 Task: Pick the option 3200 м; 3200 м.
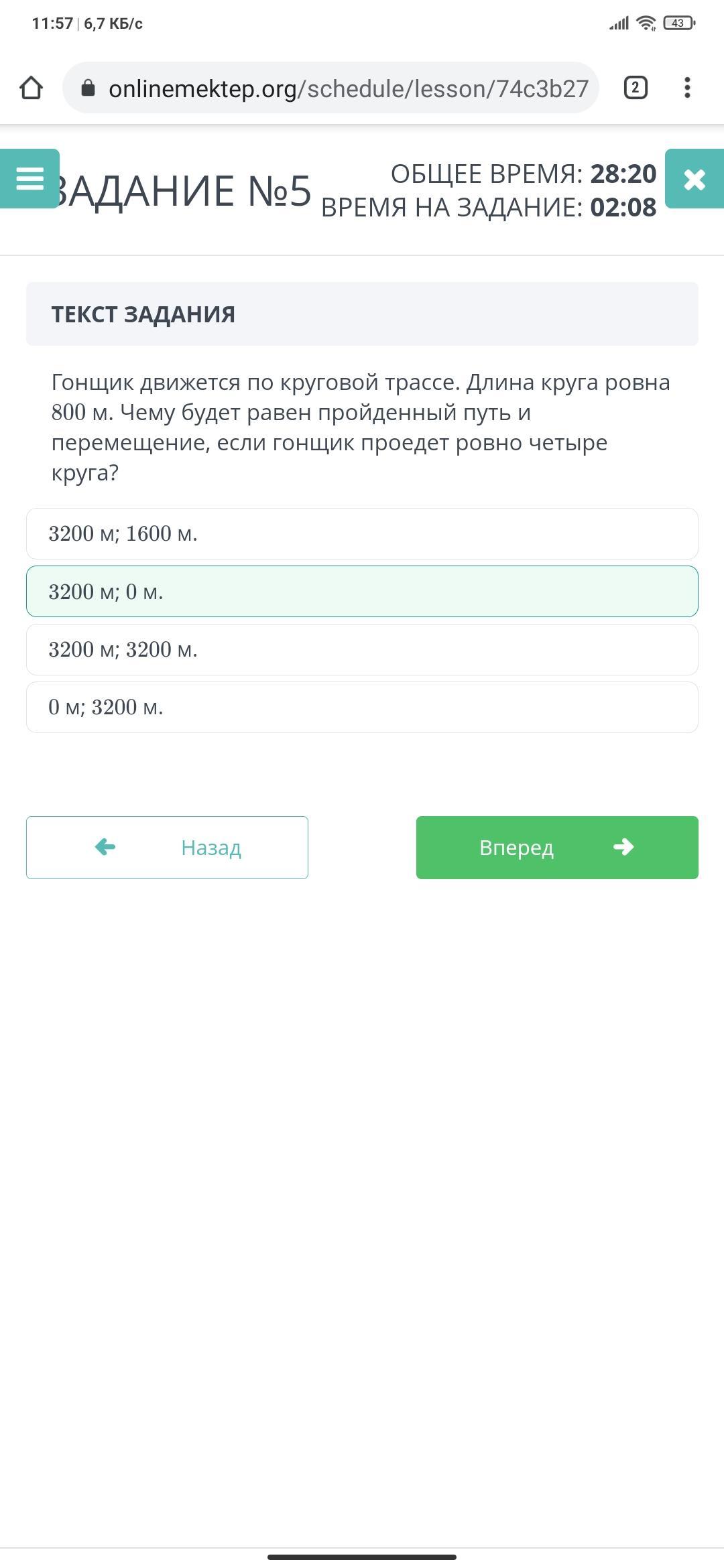tap(362, 649)
